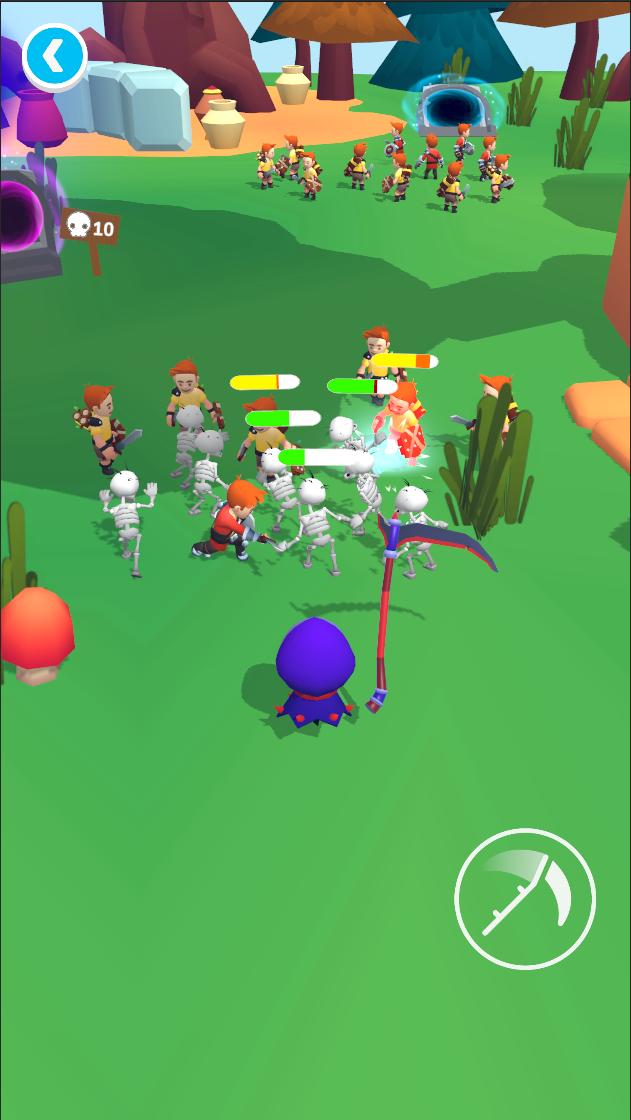Screen dimensions: 631x1120
Task: Tap the blue back arrow button
Action: (x=55, y=56)
